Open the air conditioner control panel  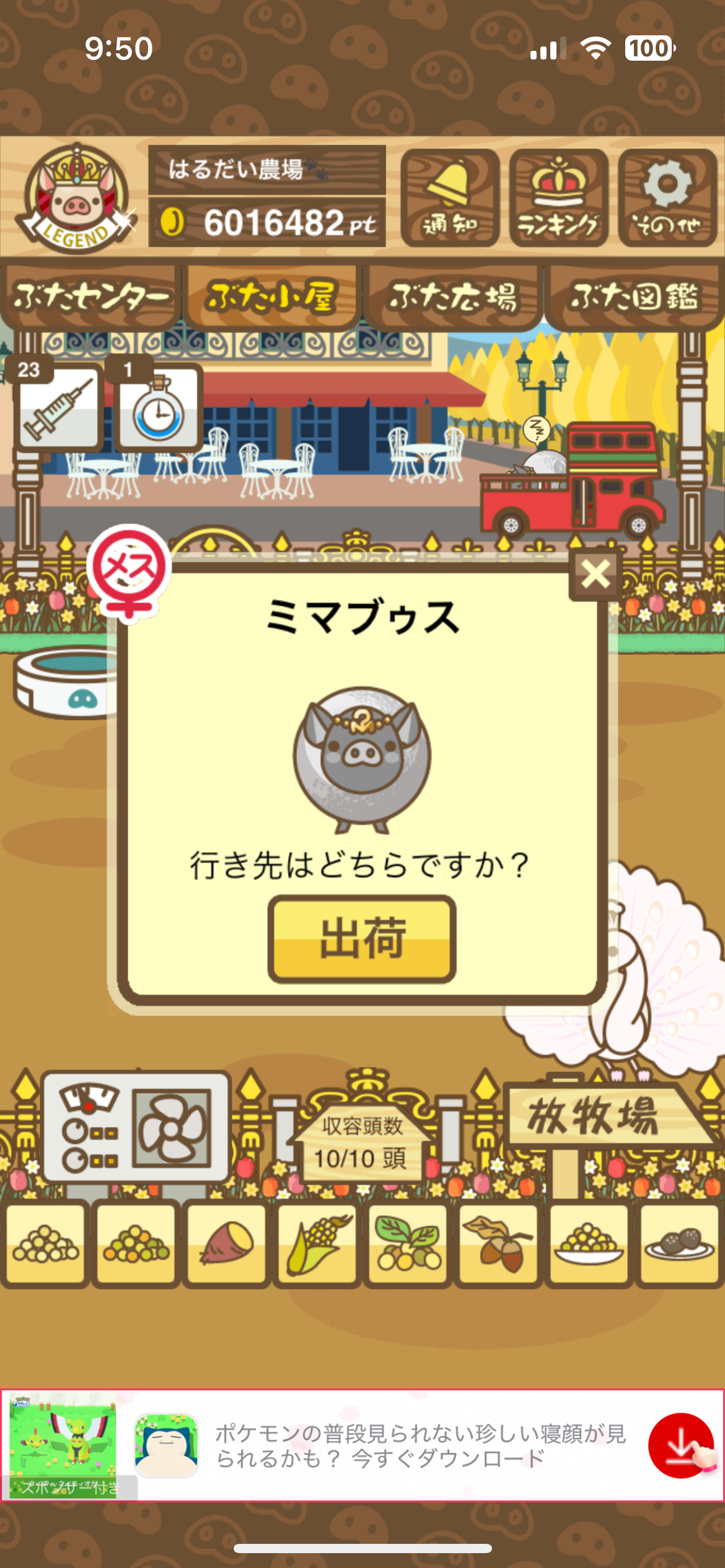136,1127
